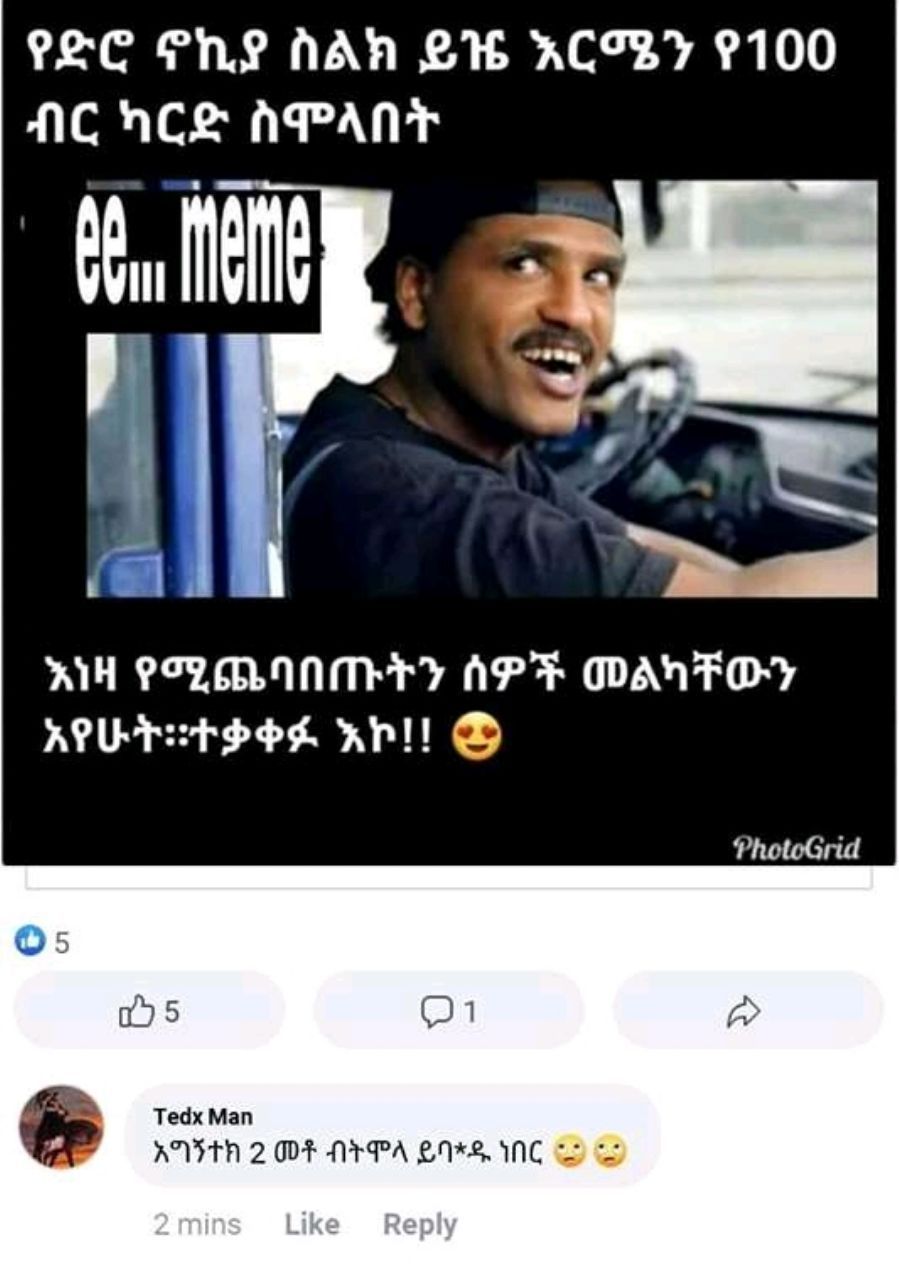This screenshot has height=1280, width=899.
Task: Open the meme image in full view
Action: tap(449, 432)
